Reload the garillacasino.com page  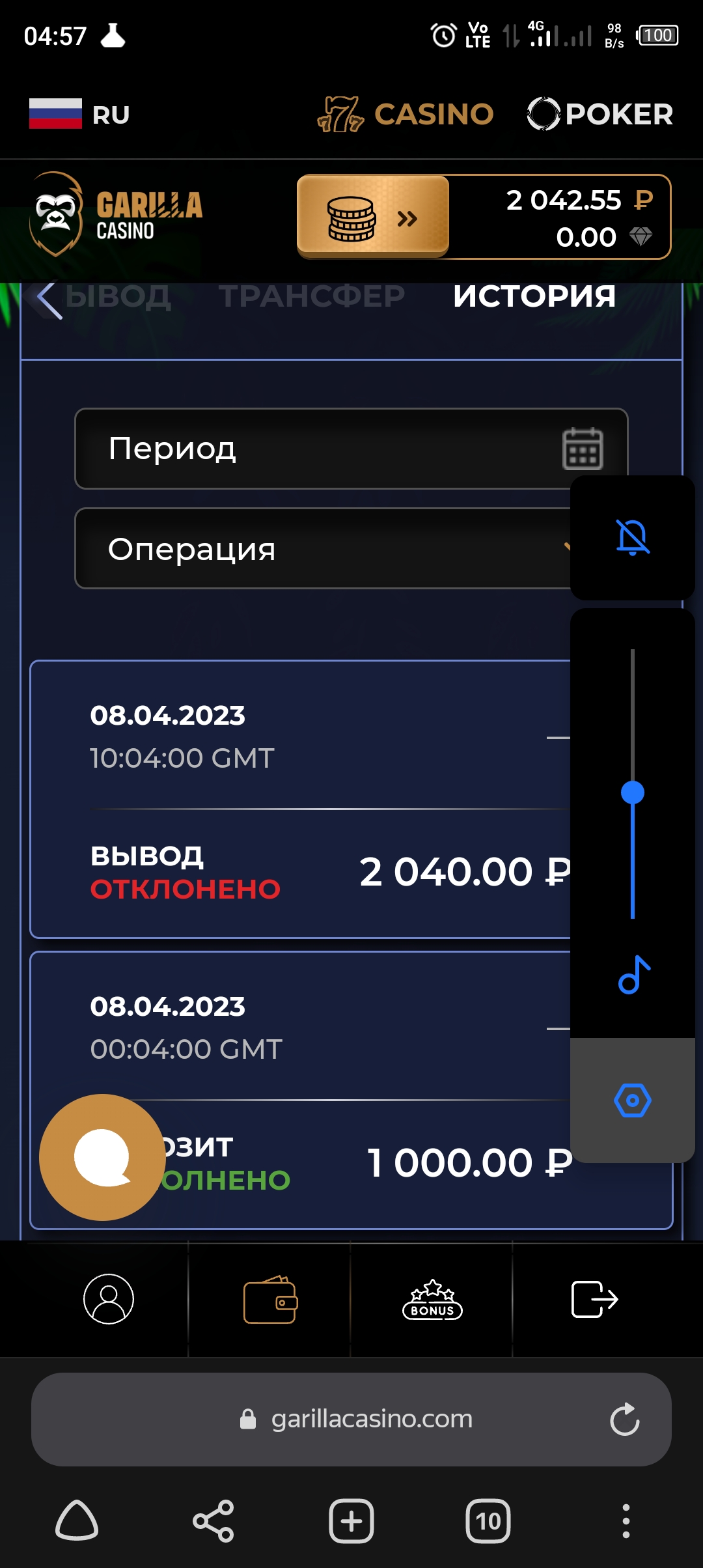click(x=624, y=1420)
